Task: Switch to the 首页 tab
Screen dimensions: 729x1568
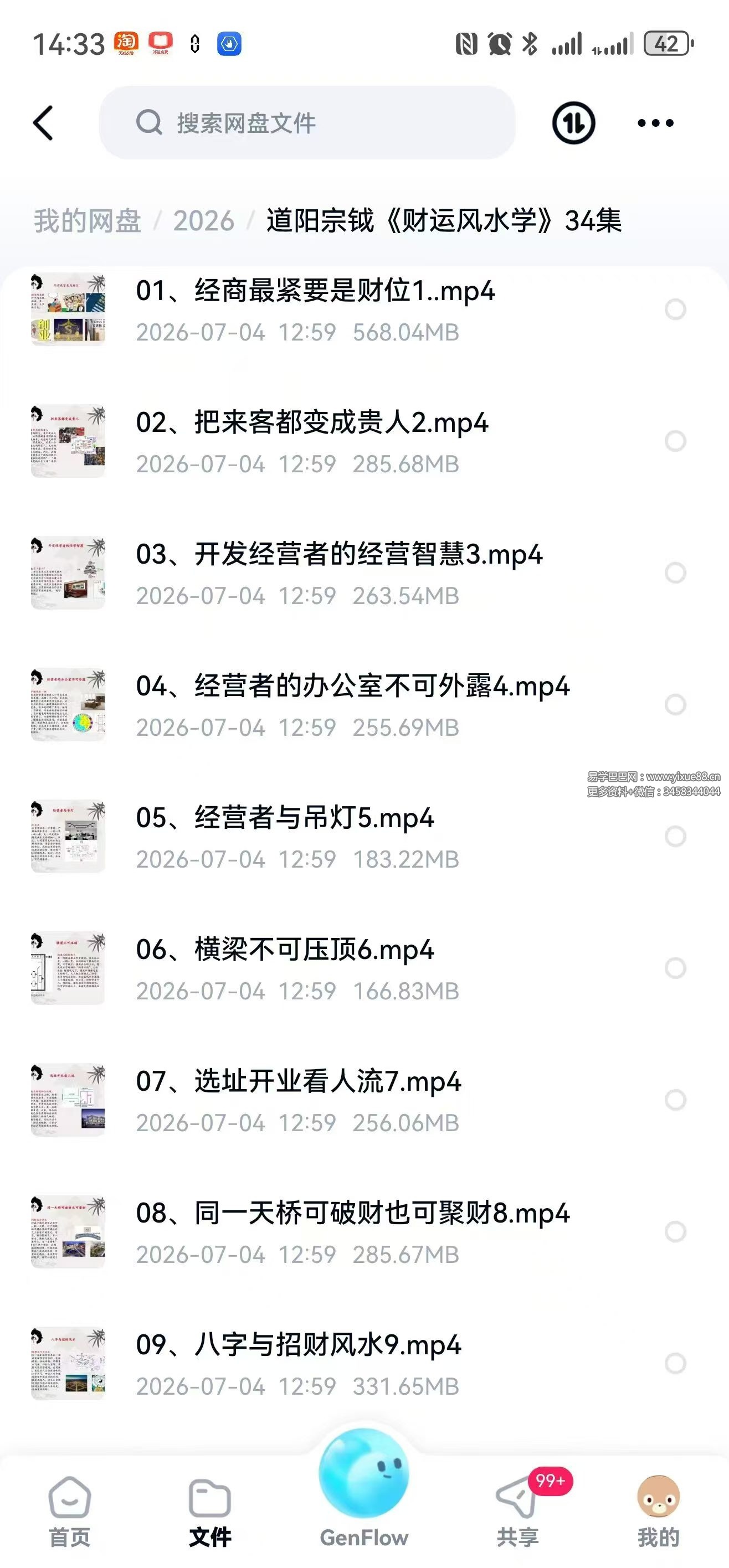Action: click(69, 1513)
